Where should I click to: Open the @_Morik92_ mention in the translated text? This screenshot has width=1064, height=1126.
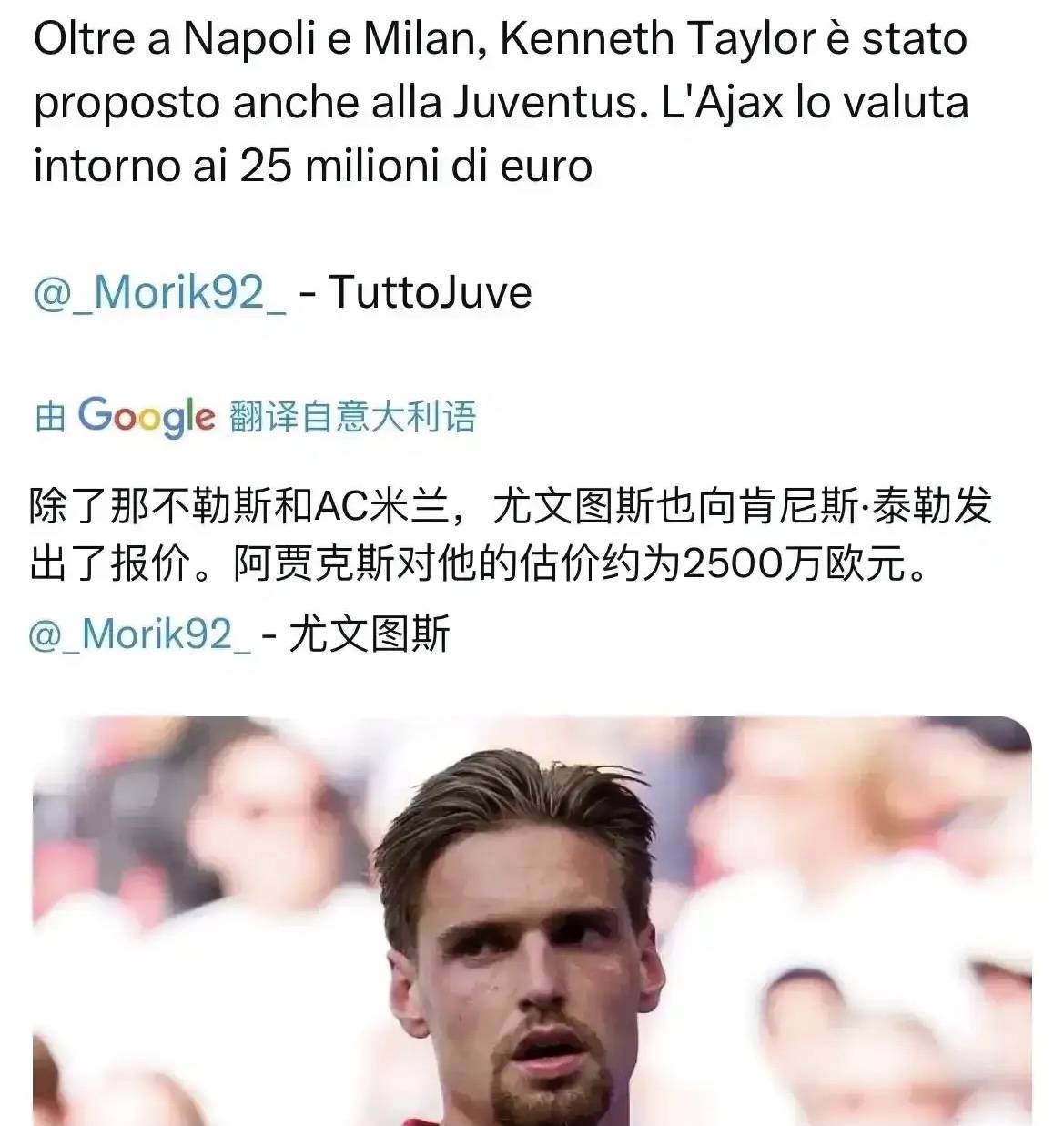[x=140, y=634]
